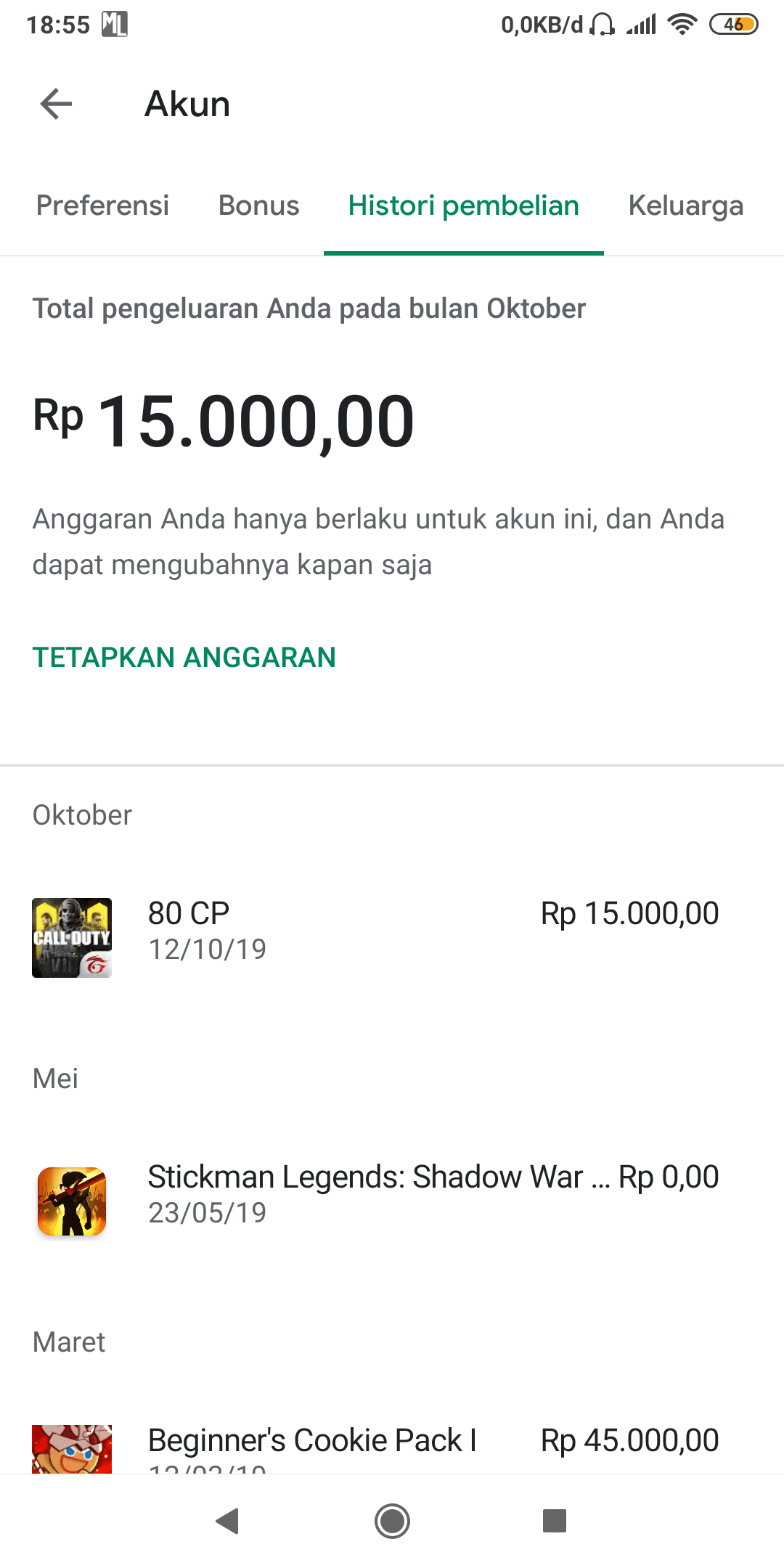Open the Bonus tab
The height and width of the screenshot is (1568, 784).
click(259, 205)
